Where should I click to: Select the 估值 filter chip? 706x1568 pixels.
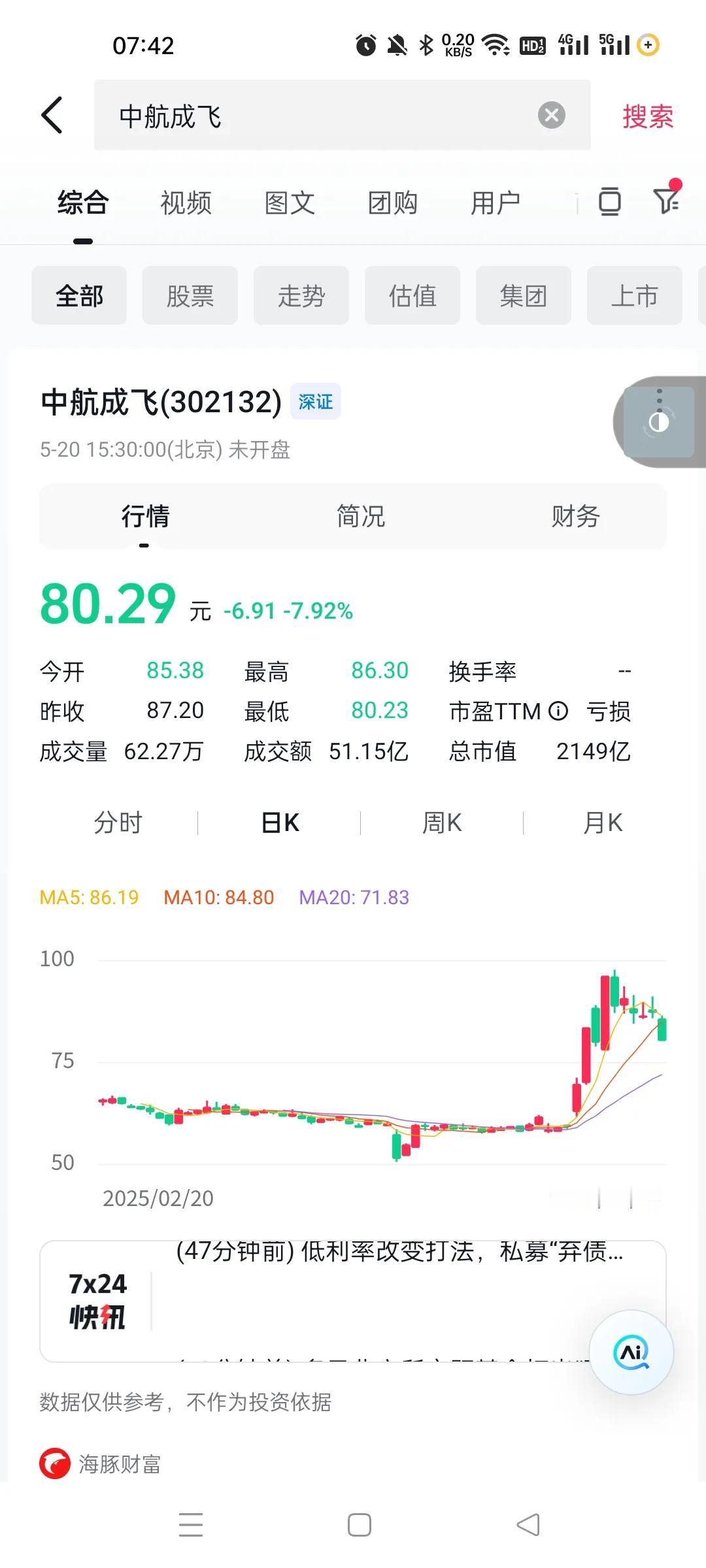[x=412, y=295]
